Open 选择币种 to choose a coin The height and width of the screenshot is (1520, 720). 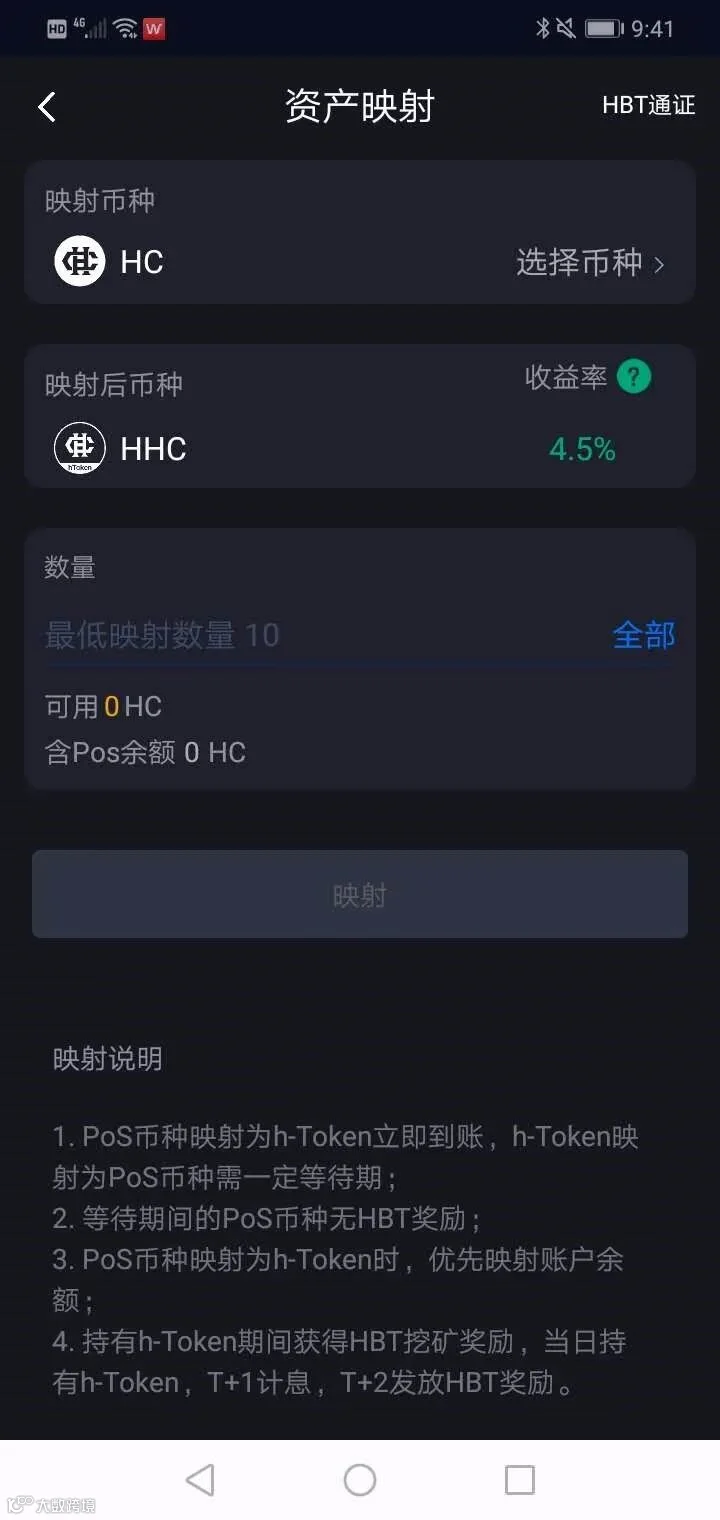(x=590, y=263)
